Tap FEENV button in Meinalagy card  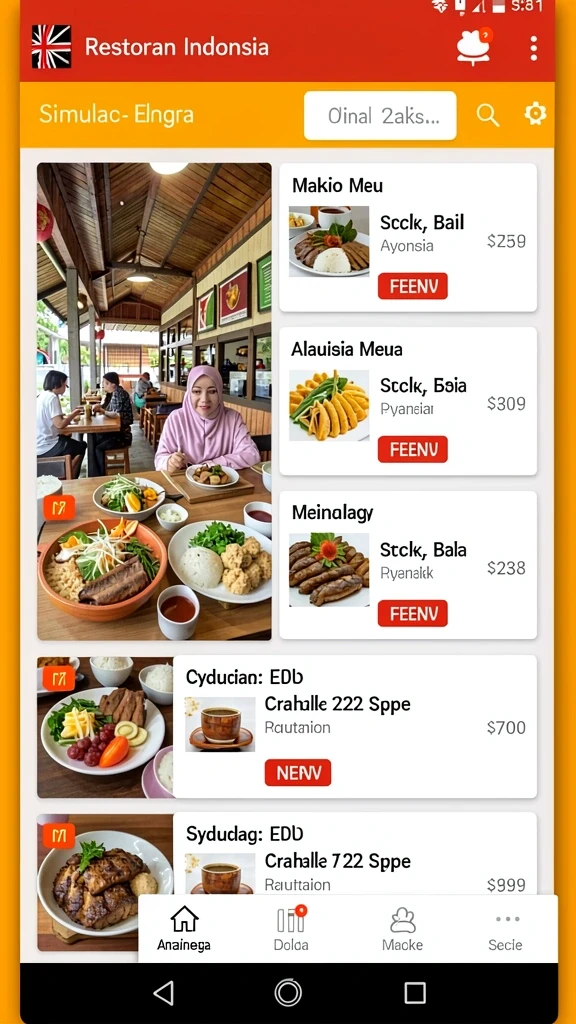coord(413,613)
